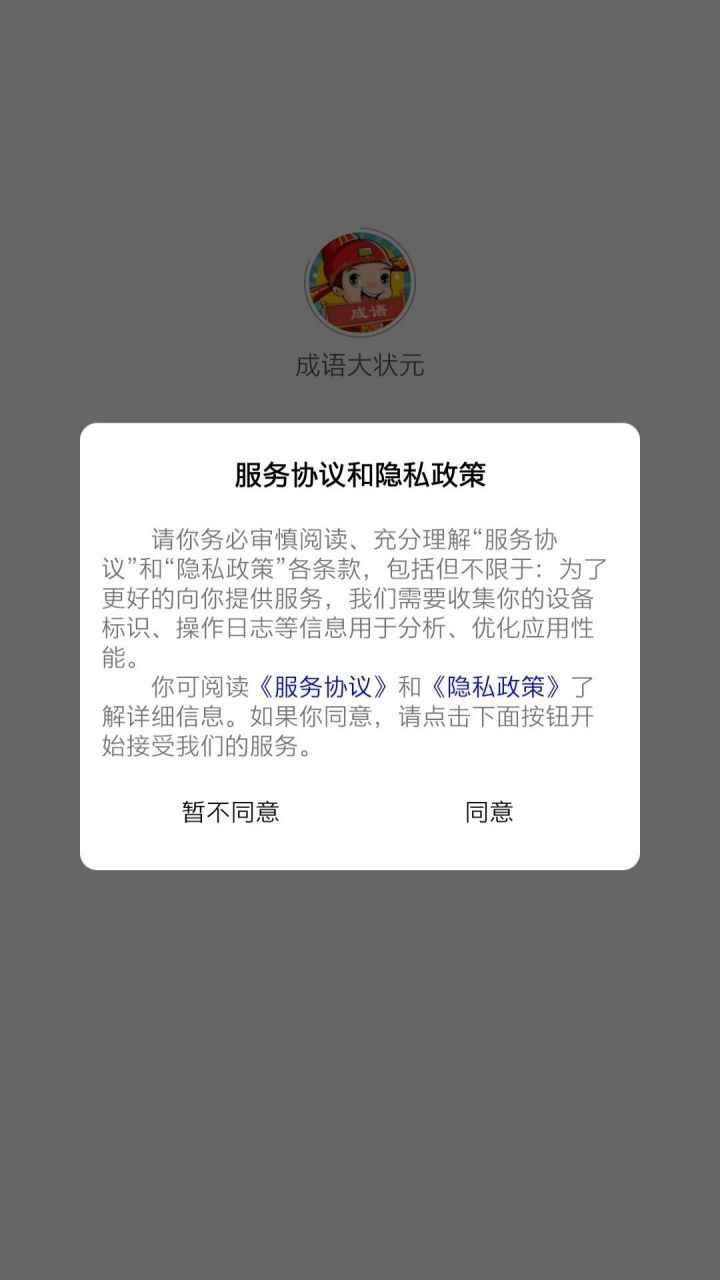Decline by tapping 暂不同意
The height and width of the screenshot is (1280, 720).
click(x=231, y=812)
